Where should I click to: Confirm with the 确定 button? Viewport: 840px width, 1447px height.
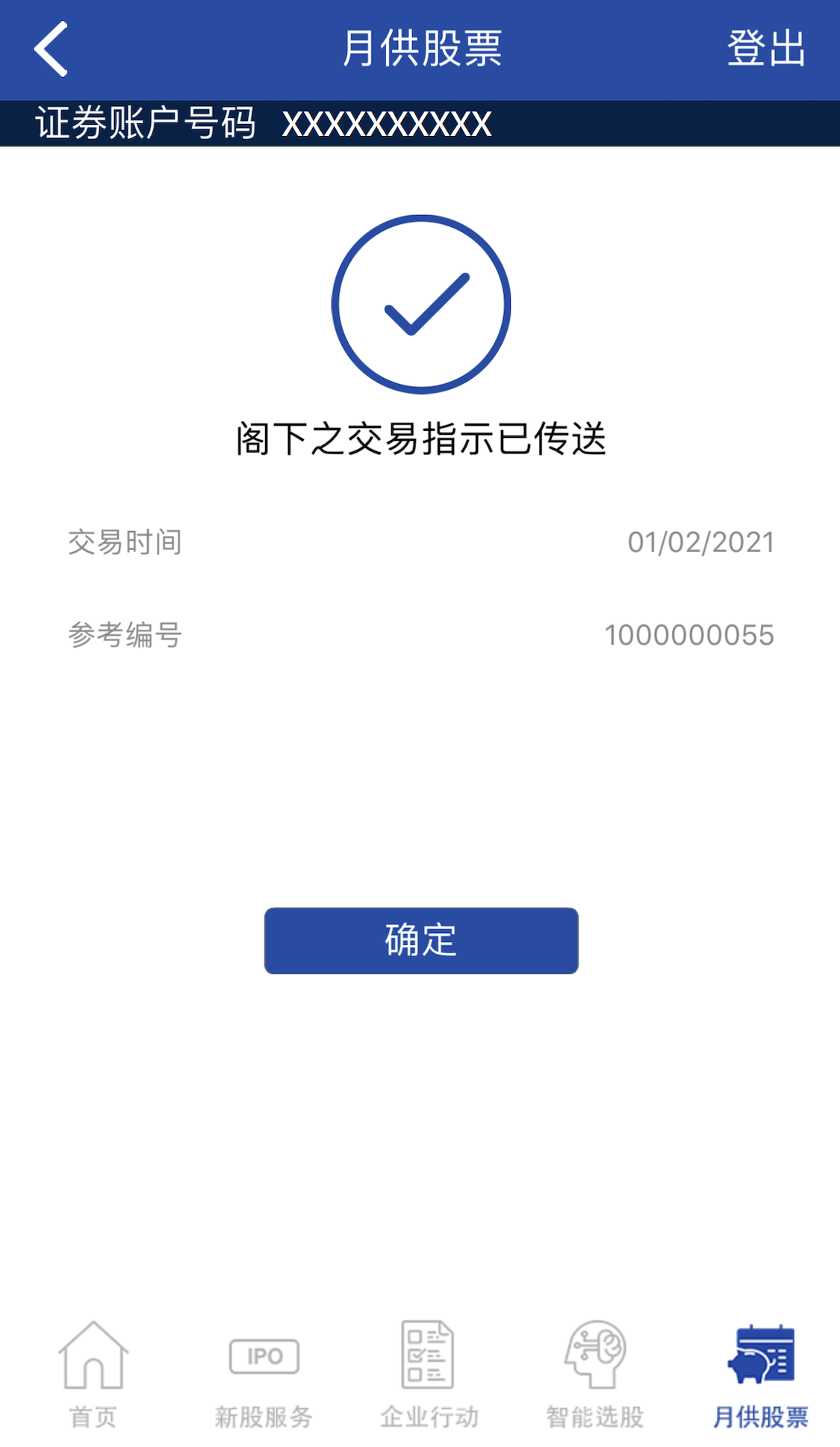(421, 941)
